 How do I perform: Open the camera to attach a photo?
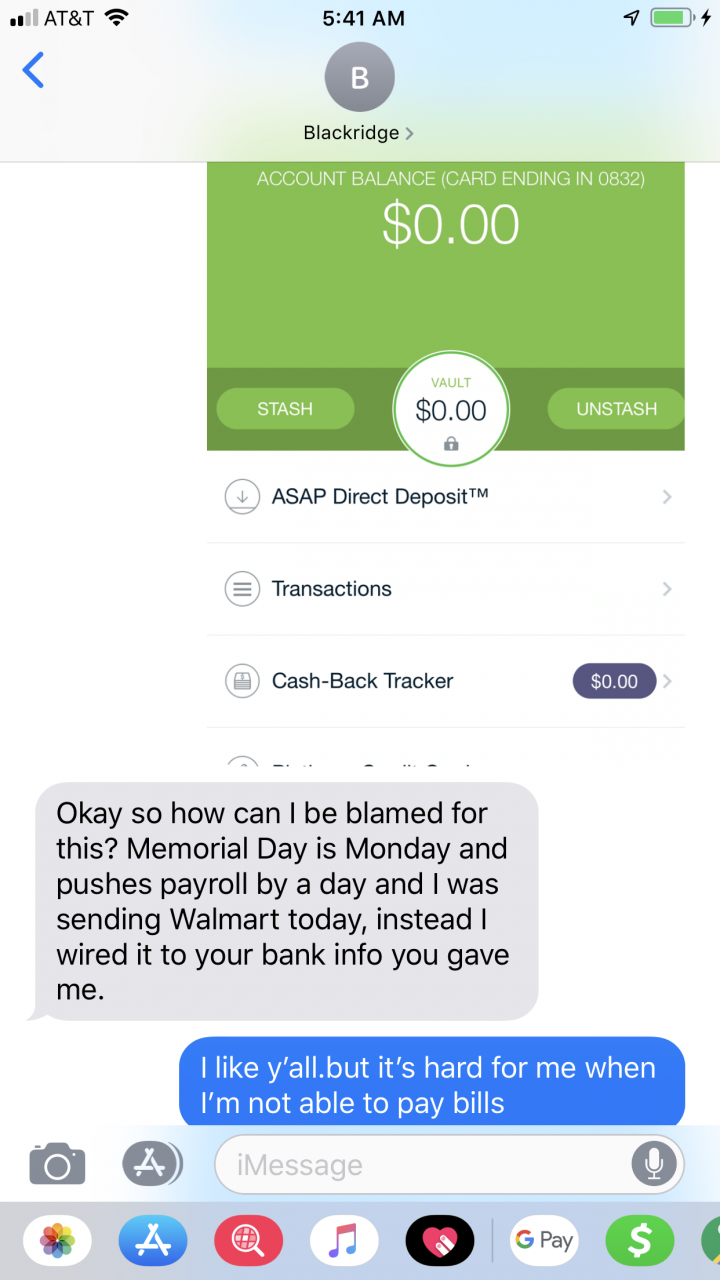pyautogui.click(x=57, y=1164)
